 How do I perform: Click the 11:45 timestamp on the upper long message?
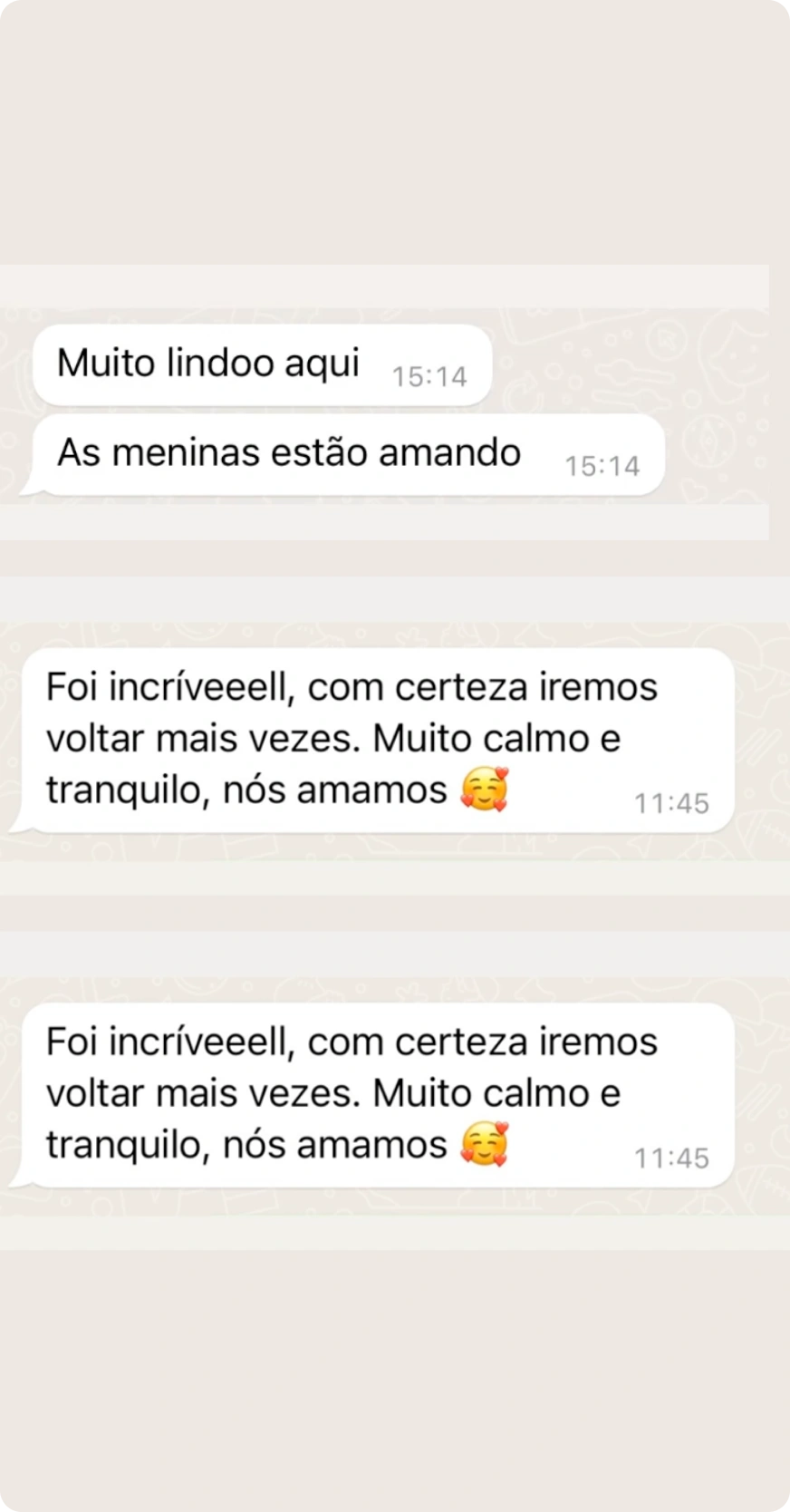pyautogui.click(x=670, y=802)
